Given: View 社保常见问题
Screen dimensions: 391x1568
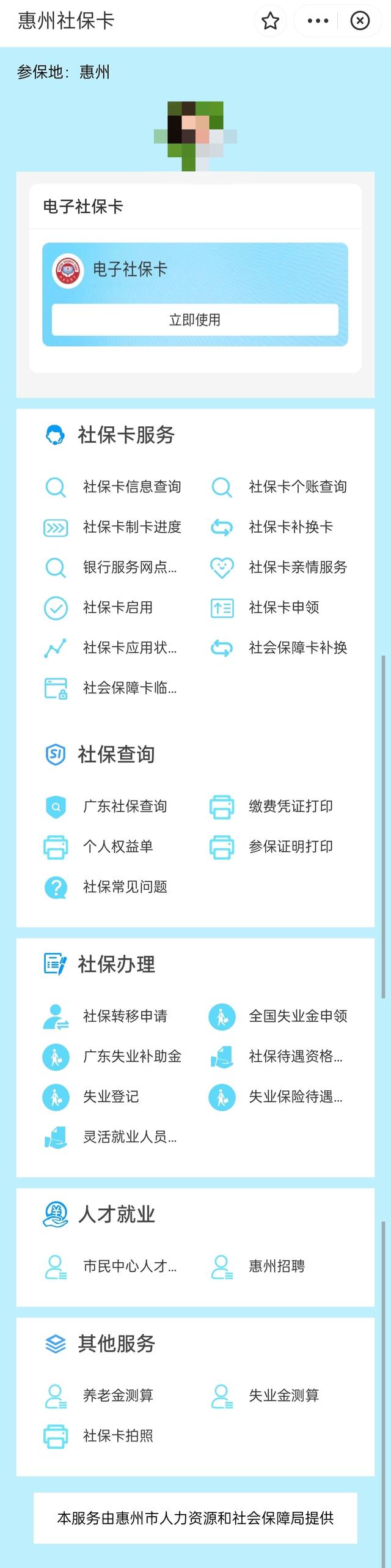Looking at the screenshot, I should (x=125, y=887).
